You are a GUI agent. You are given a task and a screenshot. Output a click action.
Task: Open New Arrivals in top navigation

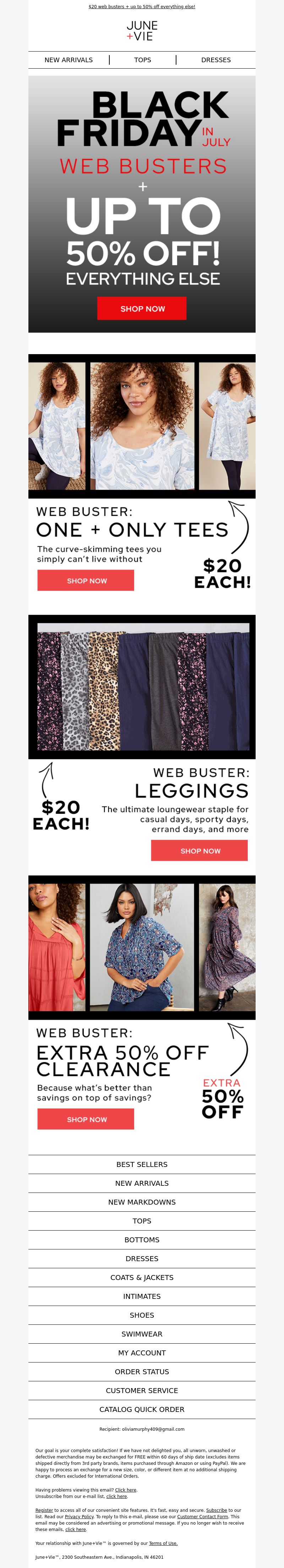(x=69, y=60)
